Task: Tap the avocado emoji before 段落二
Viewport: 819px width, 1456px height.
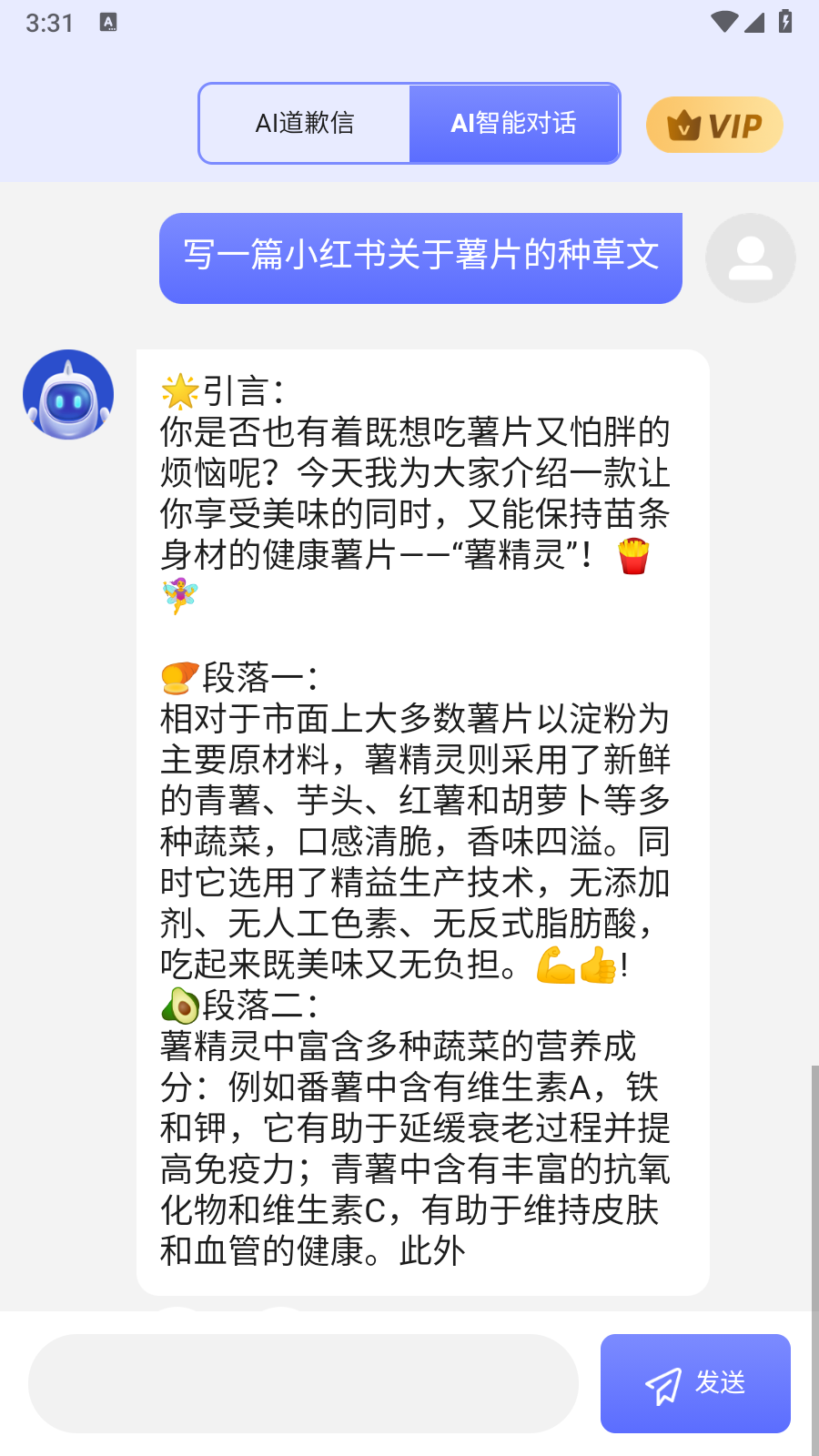Action: (x=179, y=1004)
